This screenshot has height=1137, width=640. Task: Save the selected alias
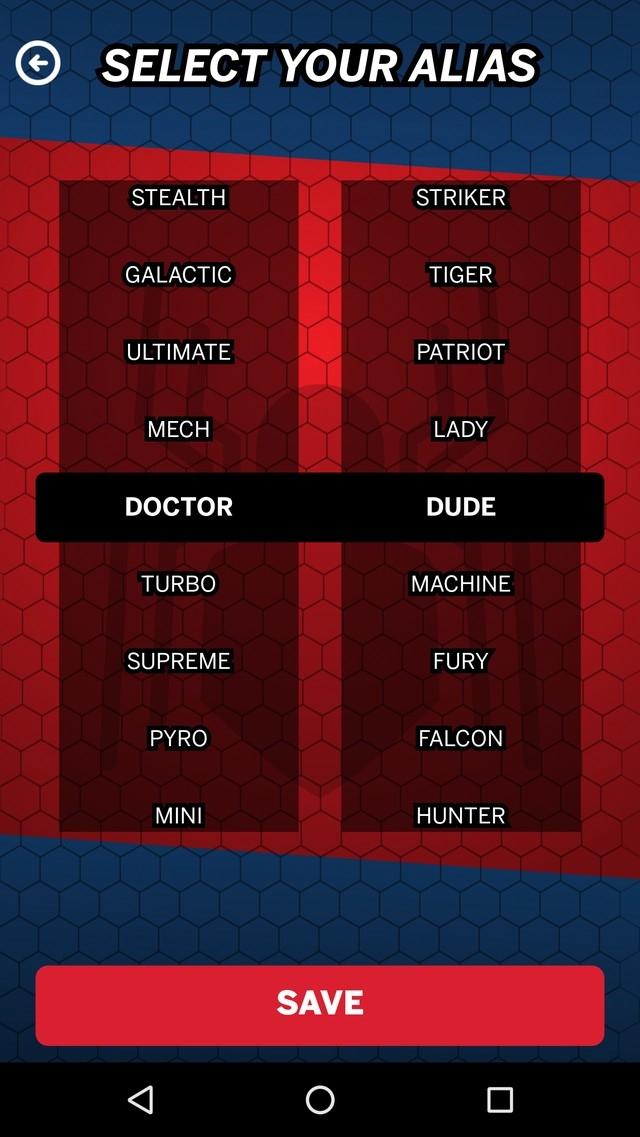click(320, 1004)
